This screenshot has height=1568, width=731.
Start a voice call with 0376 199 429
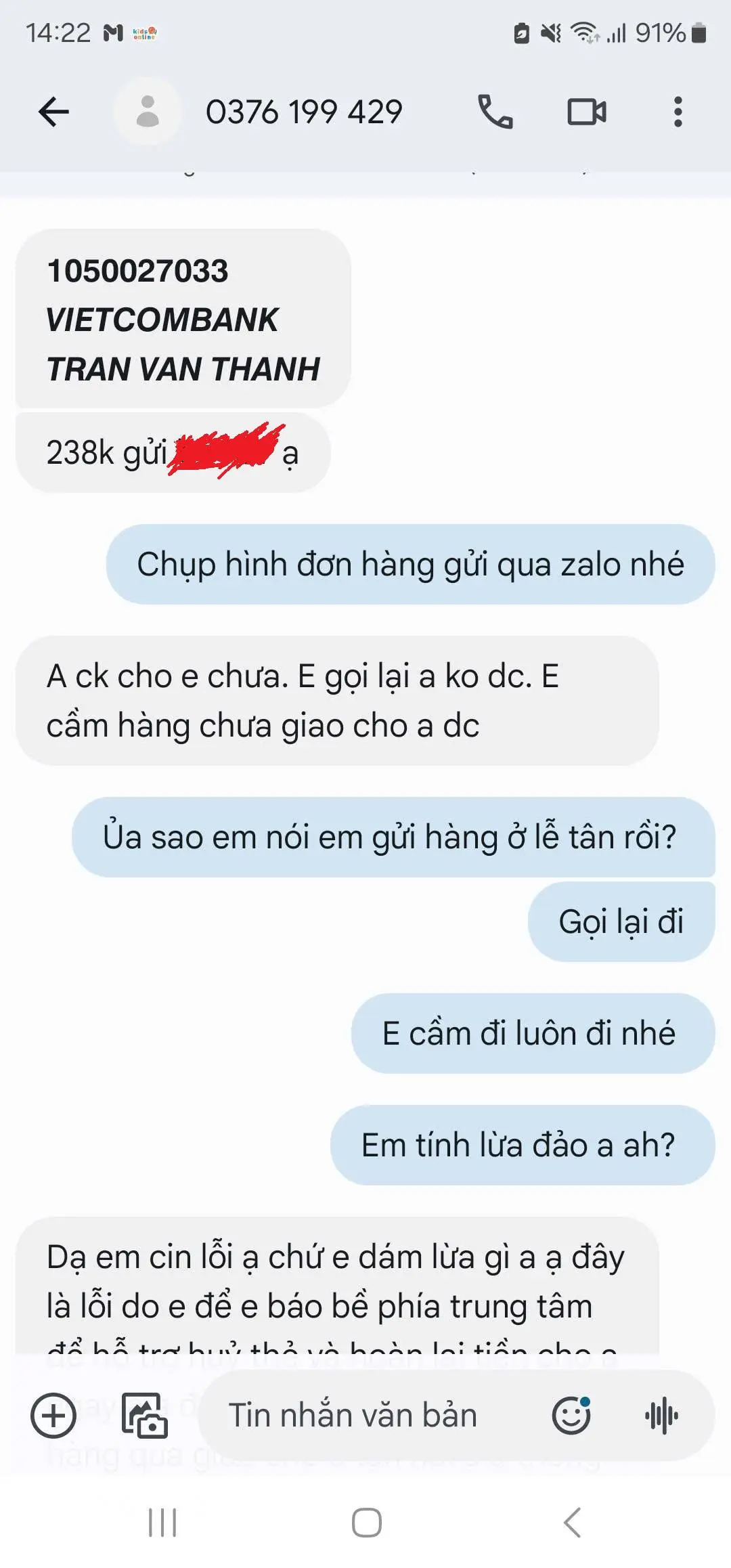click(495, 112)
